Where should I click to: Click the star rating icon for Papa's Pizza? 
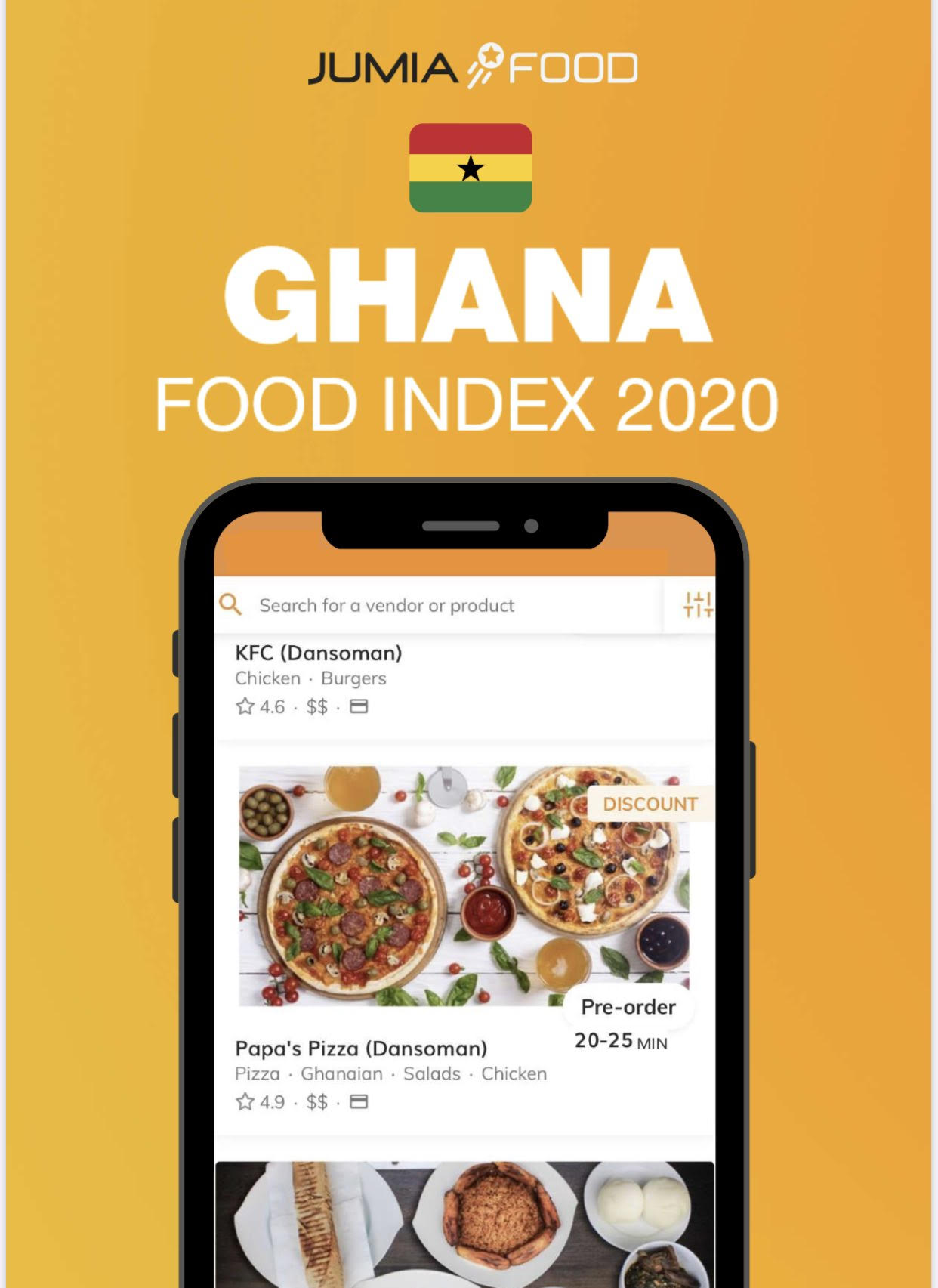coord(243,1101)
